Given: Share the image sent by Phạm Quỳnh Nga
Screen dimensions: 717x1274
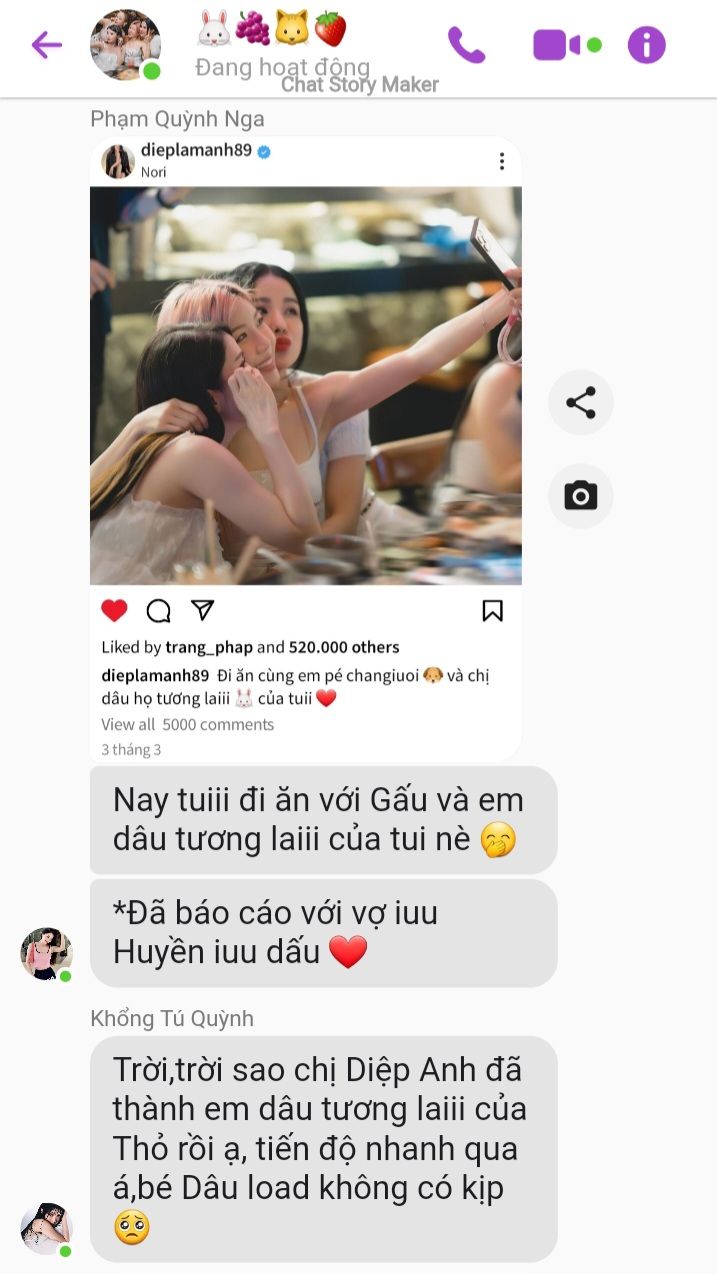Looking at the screenshot, I should [580, 403].
